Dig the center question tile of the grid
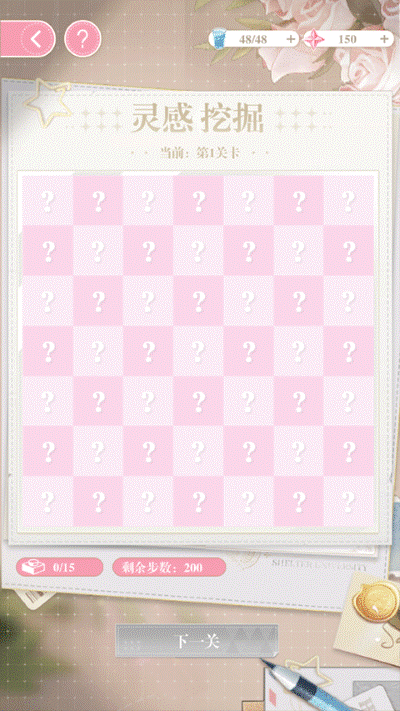The image size is (400, 711). click(x=198, y=351)
